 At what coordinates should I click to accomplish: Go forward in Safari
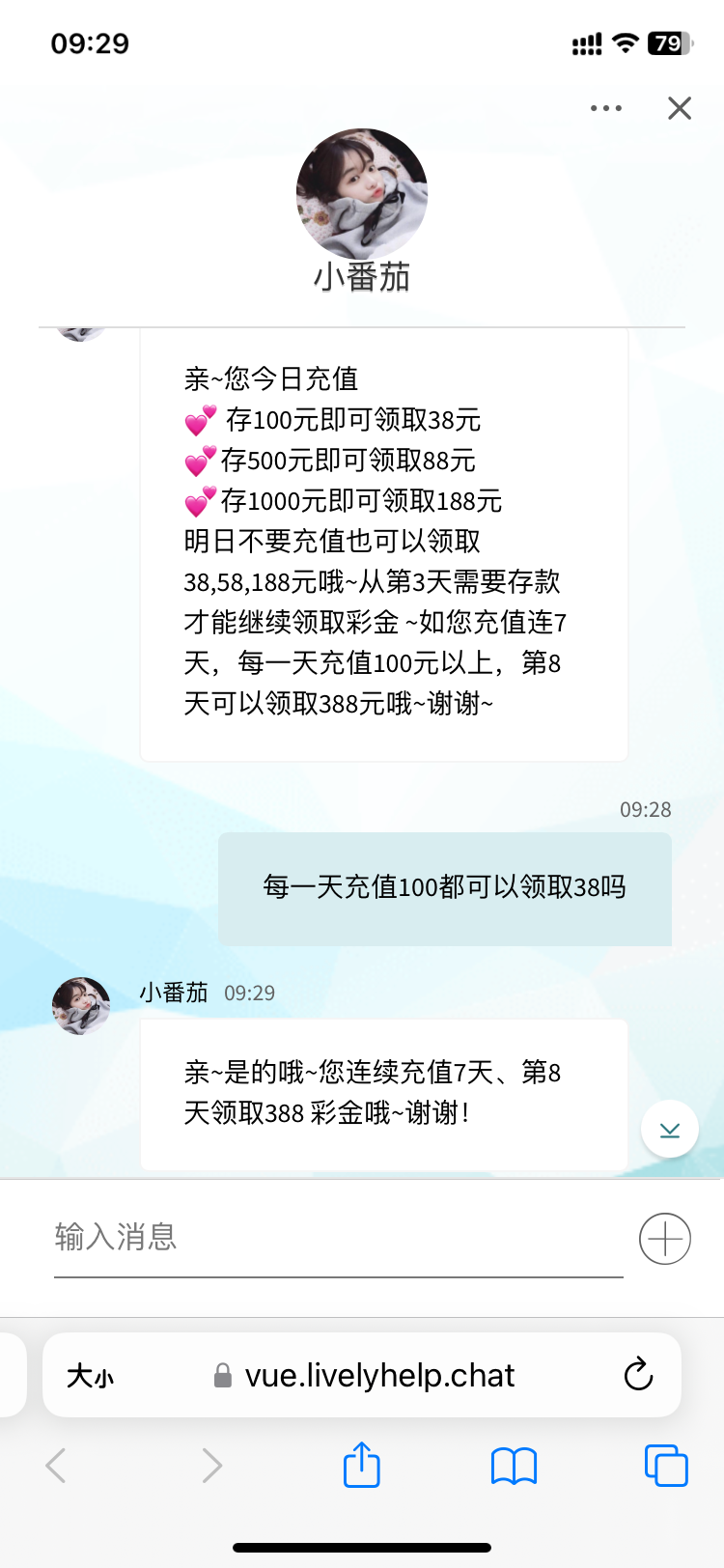(x=211, y=1466)
